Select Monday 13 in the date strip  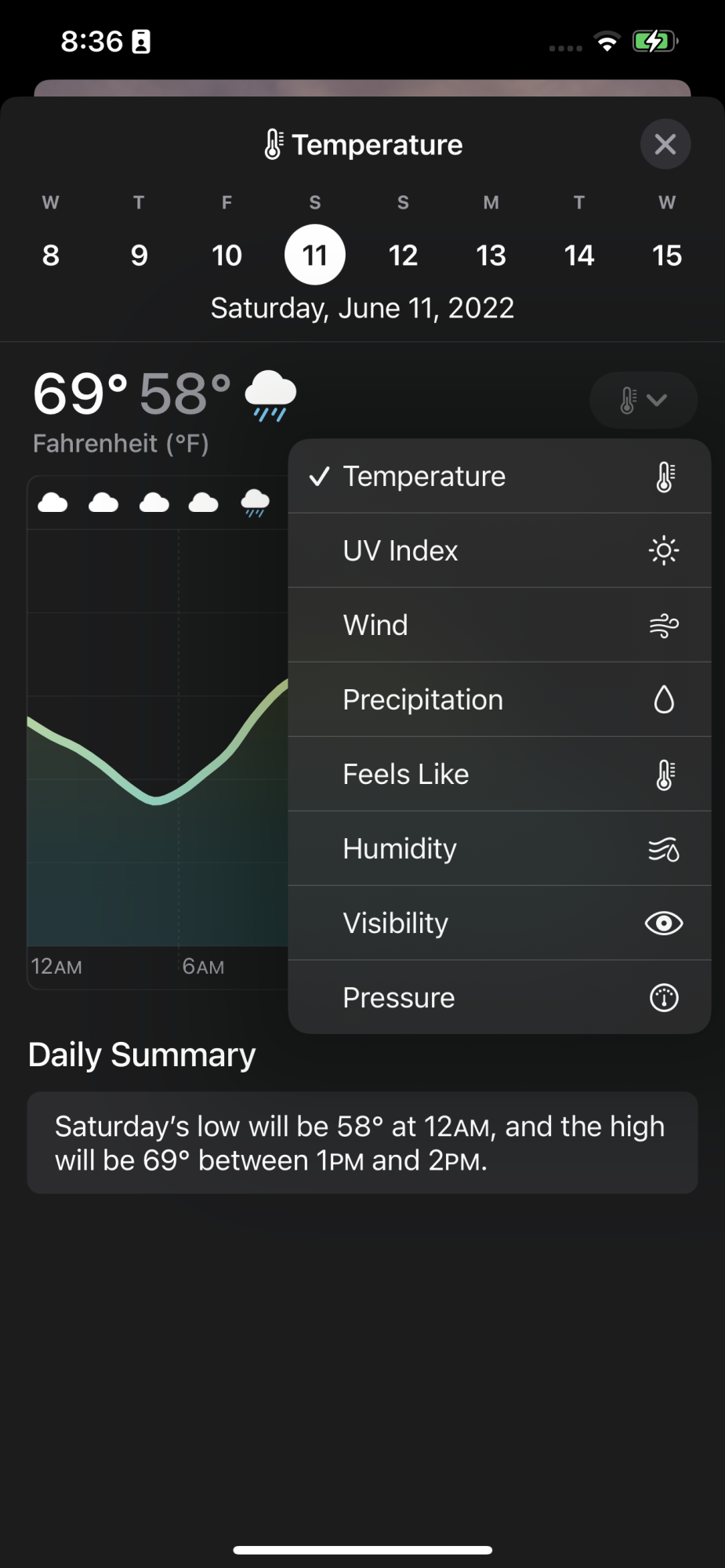coord(491,255)
